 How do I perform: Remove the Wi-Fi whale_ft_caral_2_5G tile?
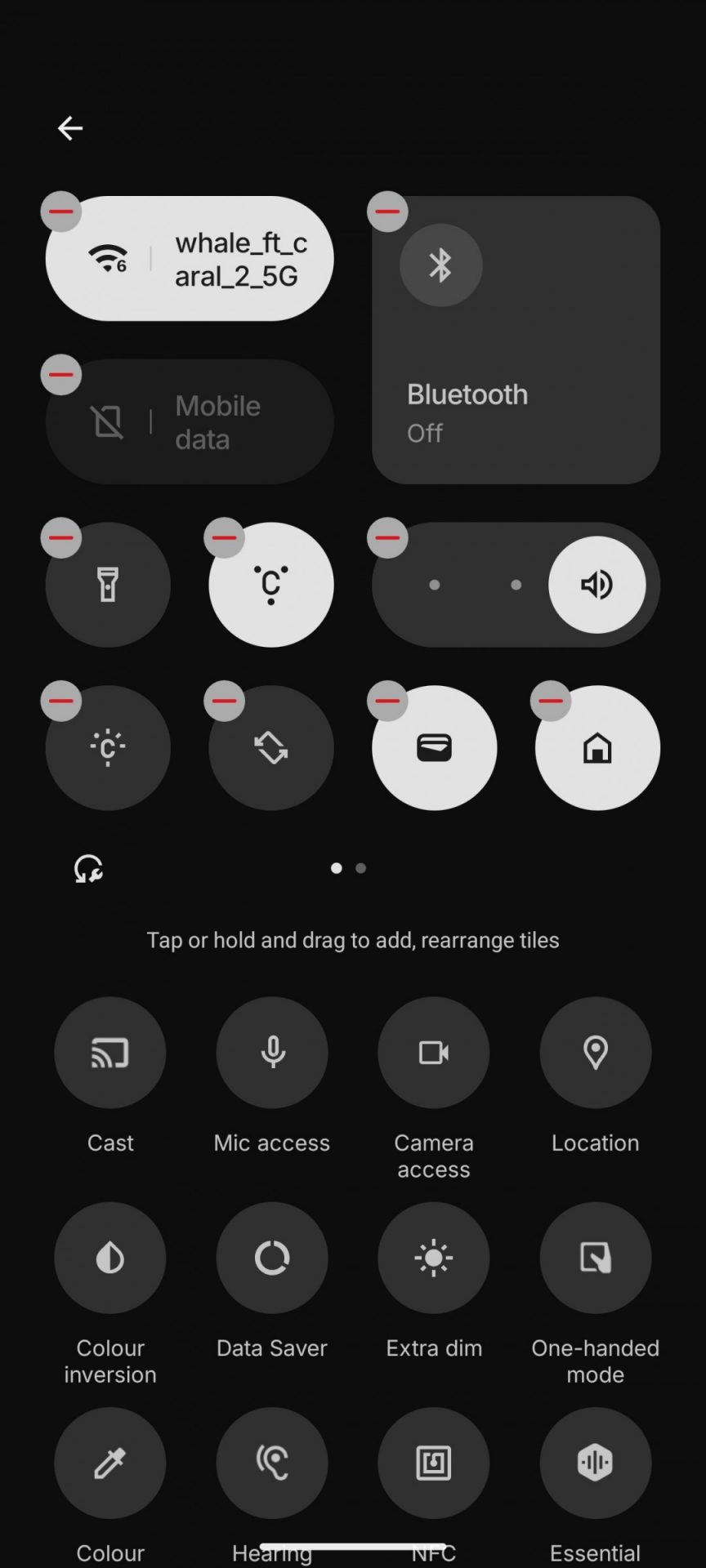[x=61, y=212]
